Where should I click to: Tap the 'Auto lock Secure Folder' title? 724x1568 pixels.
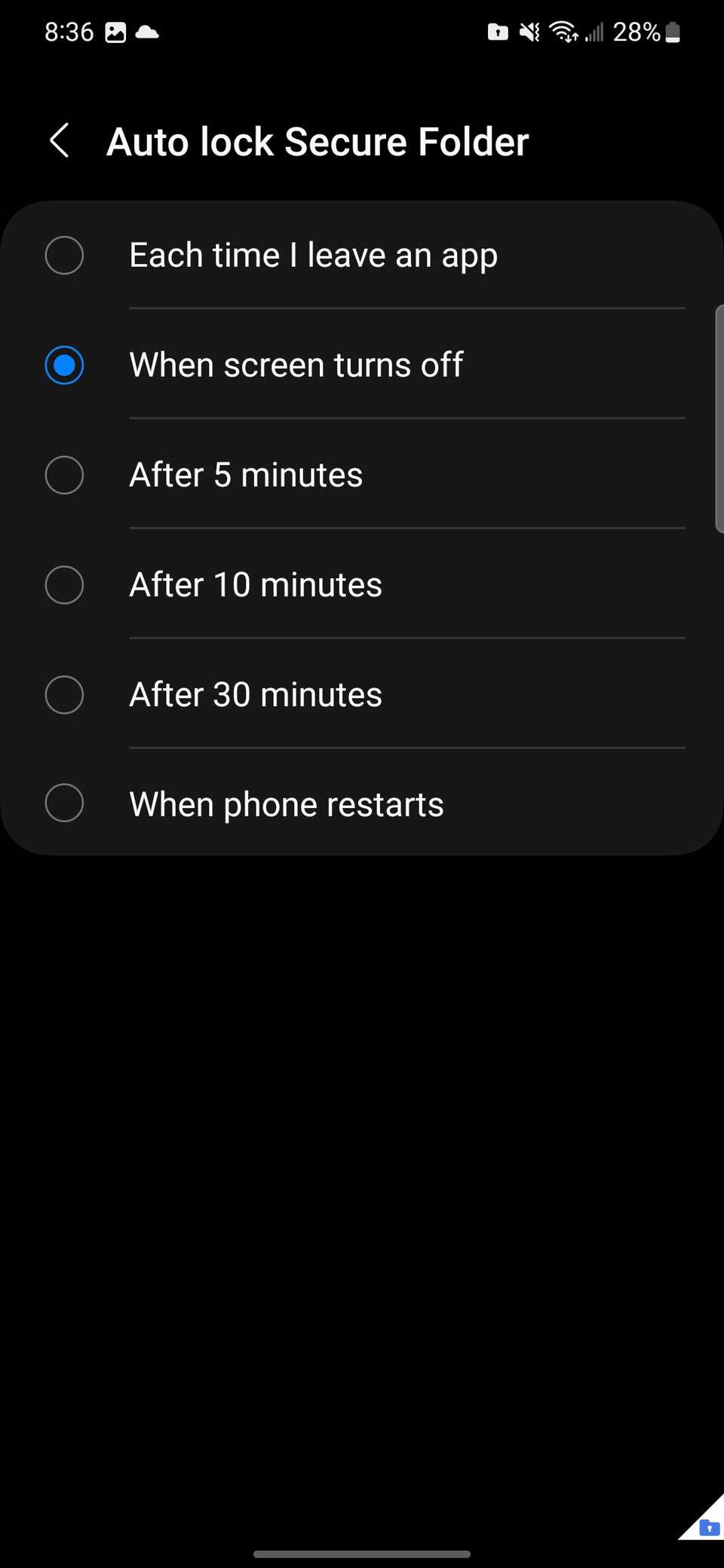tap(318, 141)
